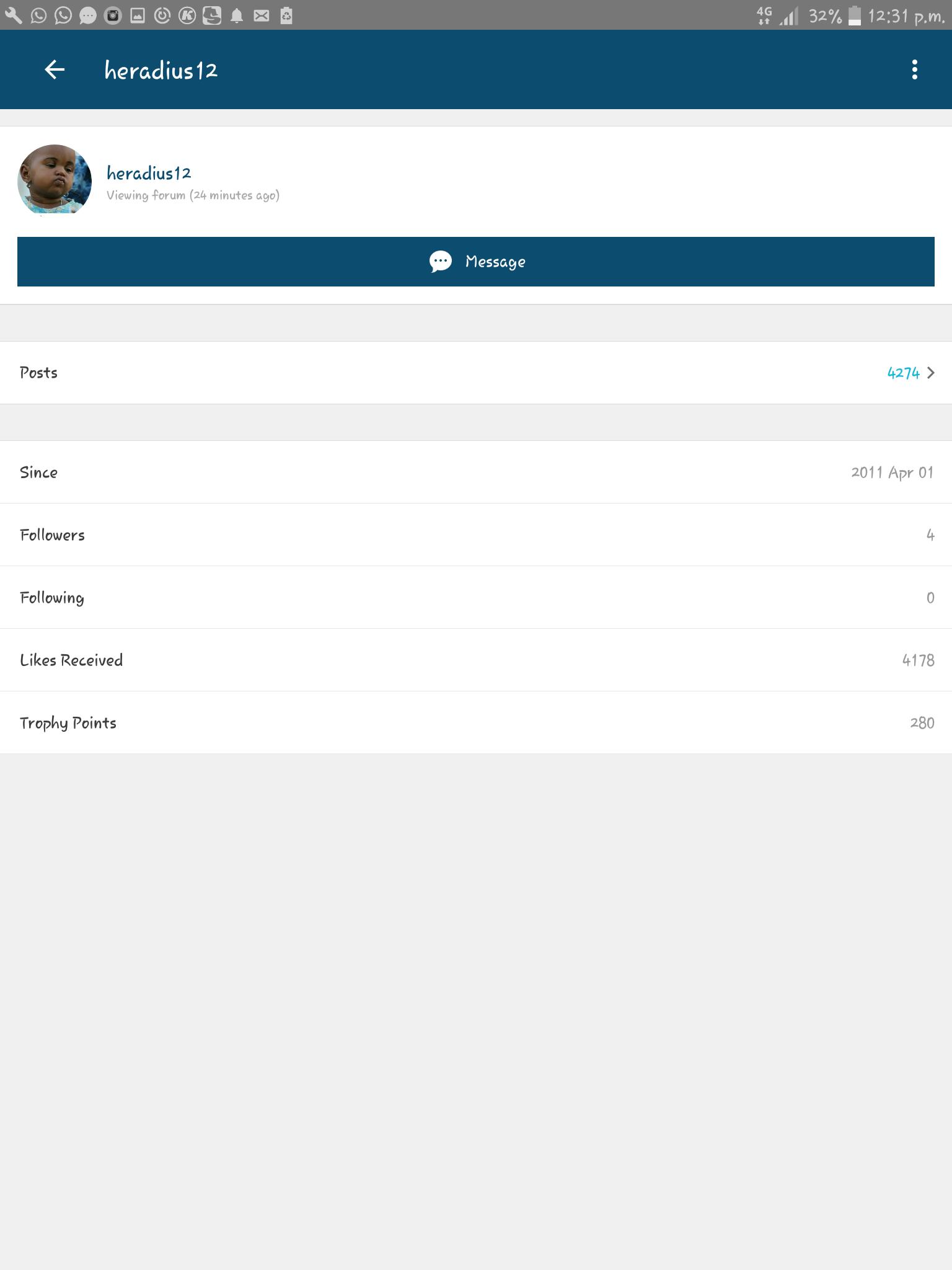Send a message to heradius12
952x1270 pixels.
point(476,262)
